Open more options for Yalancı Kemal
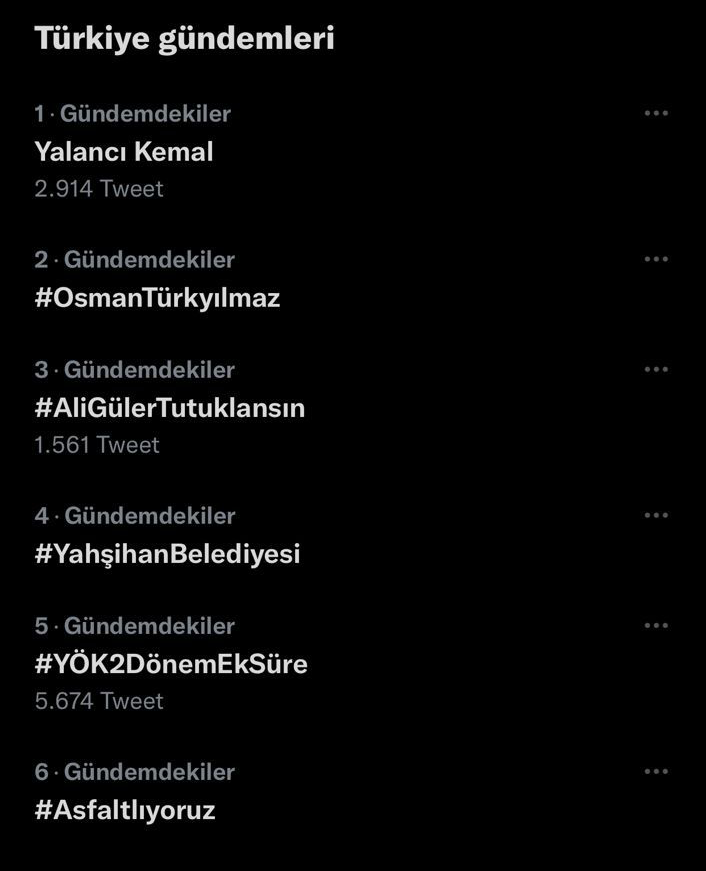706x871 pixels. click(656, 113)
